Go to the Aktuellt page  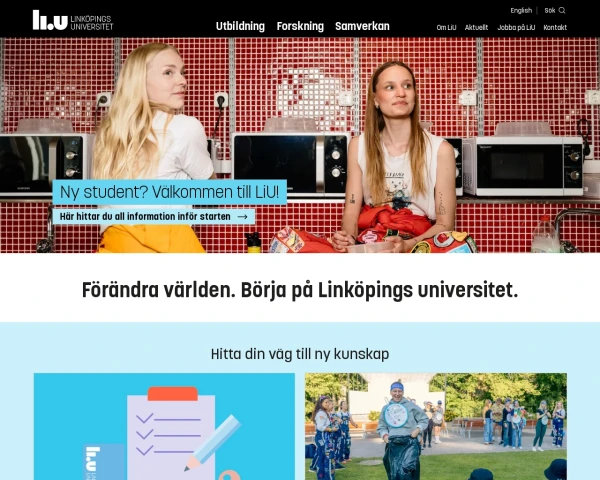click(x=476, y=27)
